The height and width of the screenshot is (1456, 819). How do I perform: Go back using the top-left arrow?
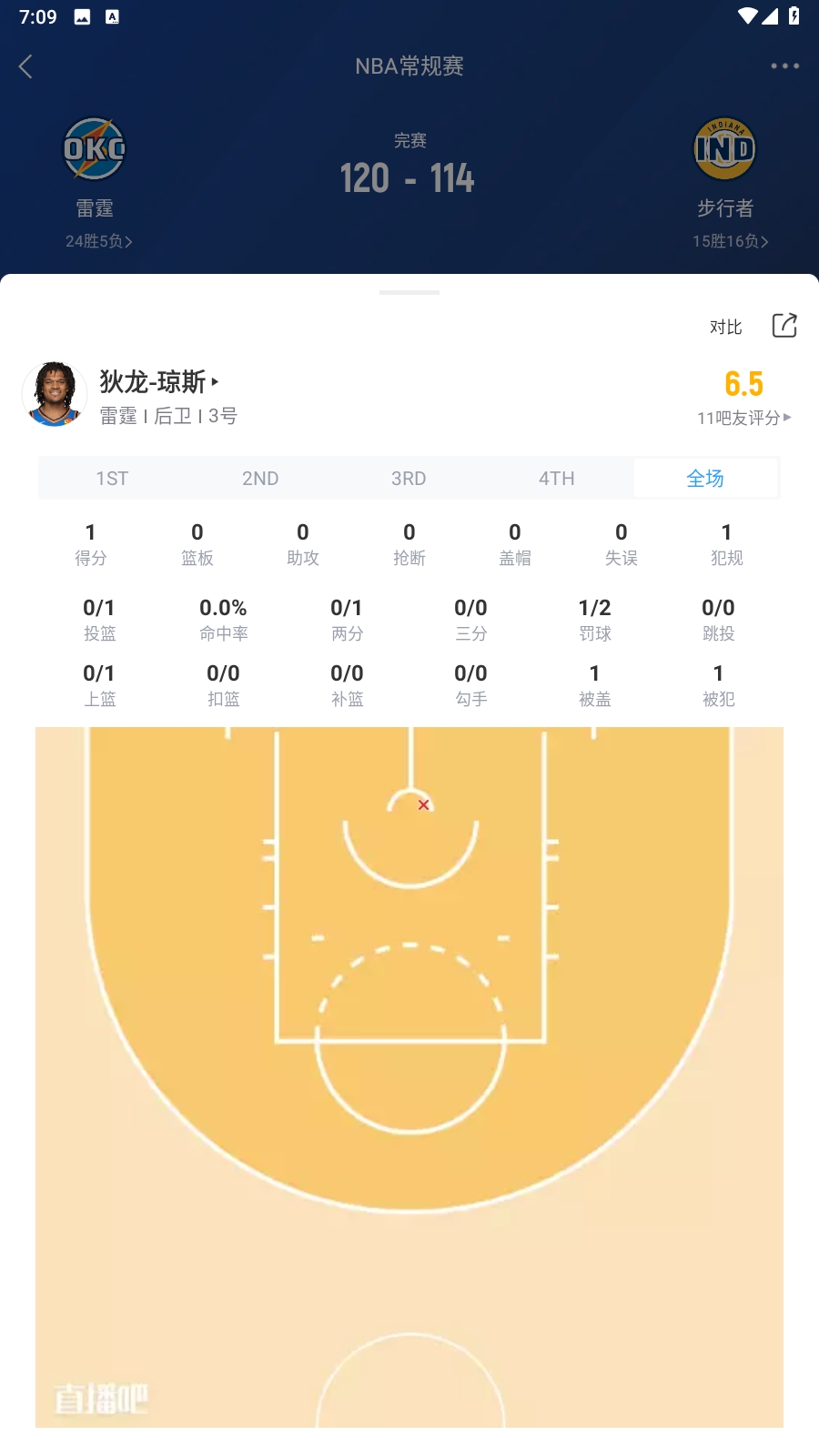[26, 66]
